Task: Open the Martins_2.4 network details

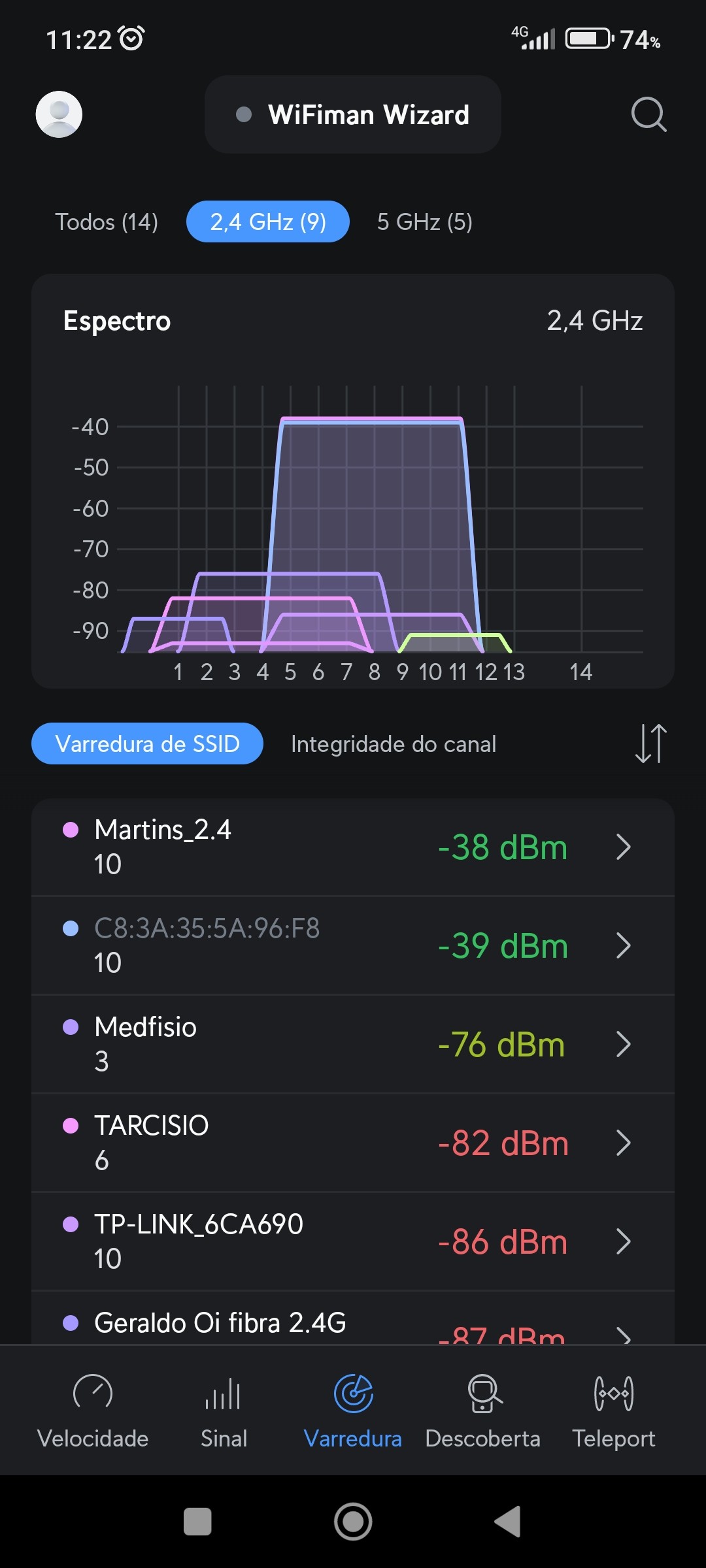Action: pyautogui.click(x=353, y=847)
